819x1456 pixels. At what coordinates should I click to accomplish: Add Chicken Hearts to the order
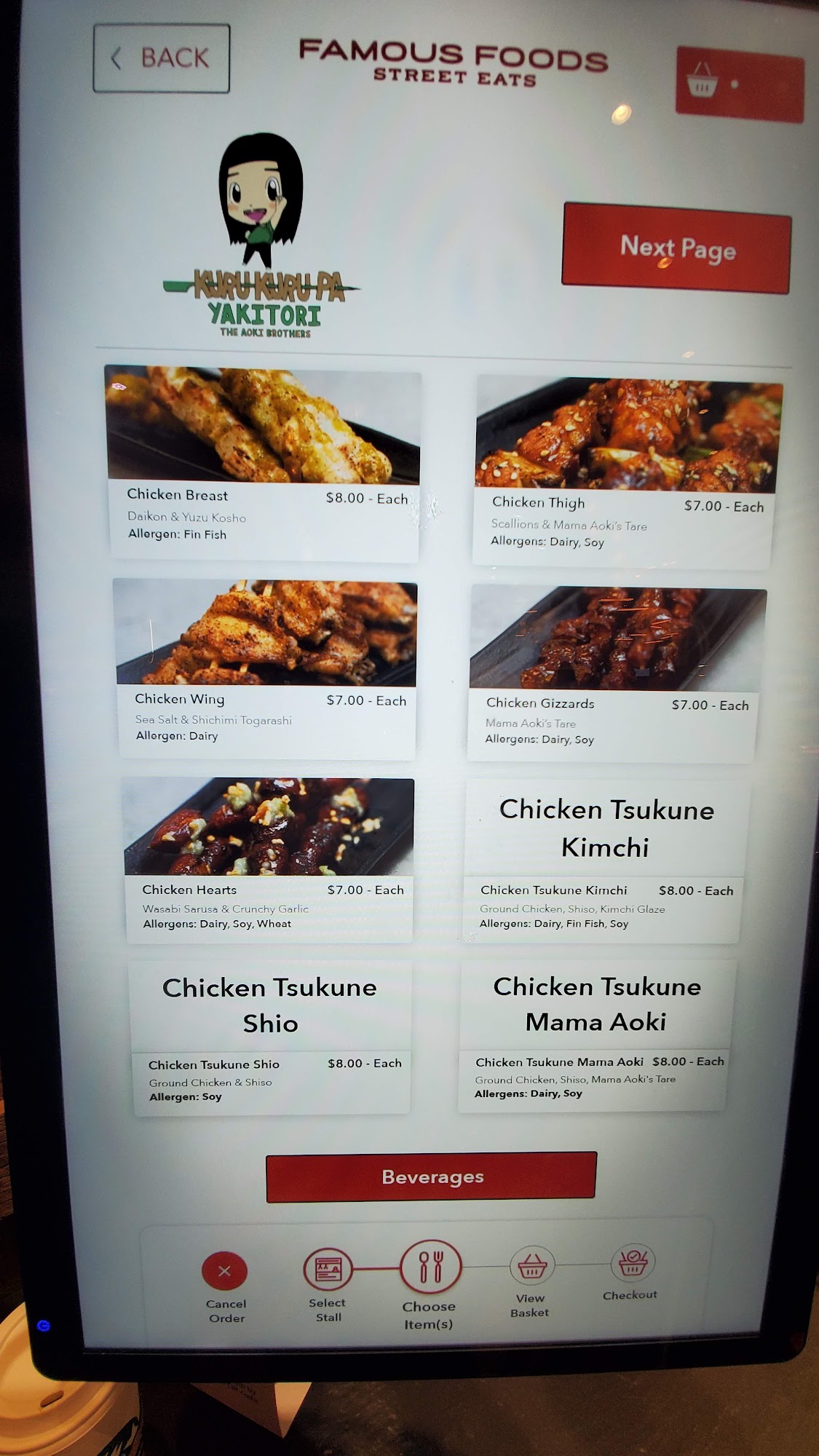[x=269, y=858]
